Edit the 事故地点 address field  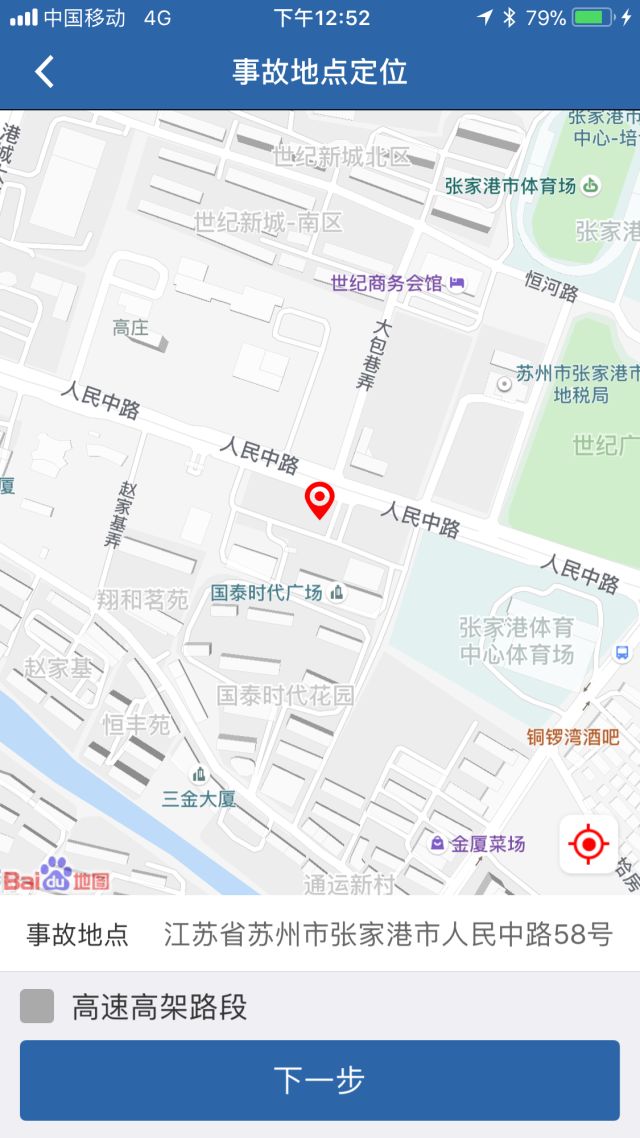point(388,935)
